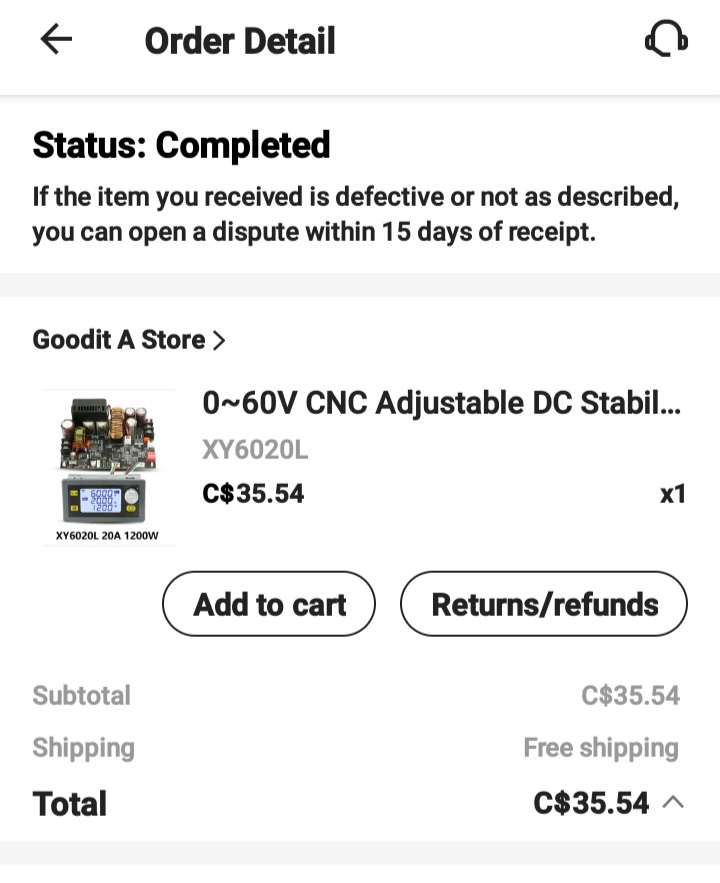Screen dimensions: 720x883
Task: Click the Subtotal label
Action: [x=80, y=695]
